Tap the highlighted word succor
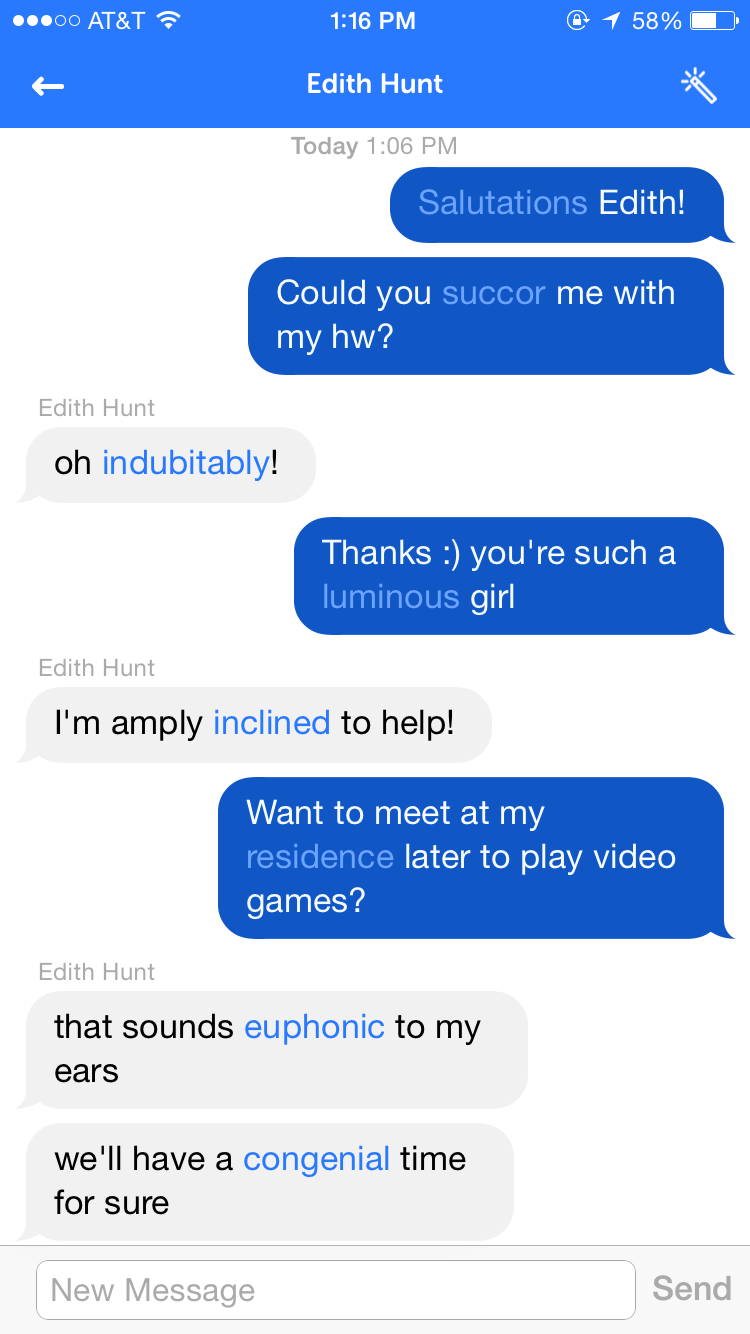Screen dimensions: 750x1334 (x=494, y=293)
